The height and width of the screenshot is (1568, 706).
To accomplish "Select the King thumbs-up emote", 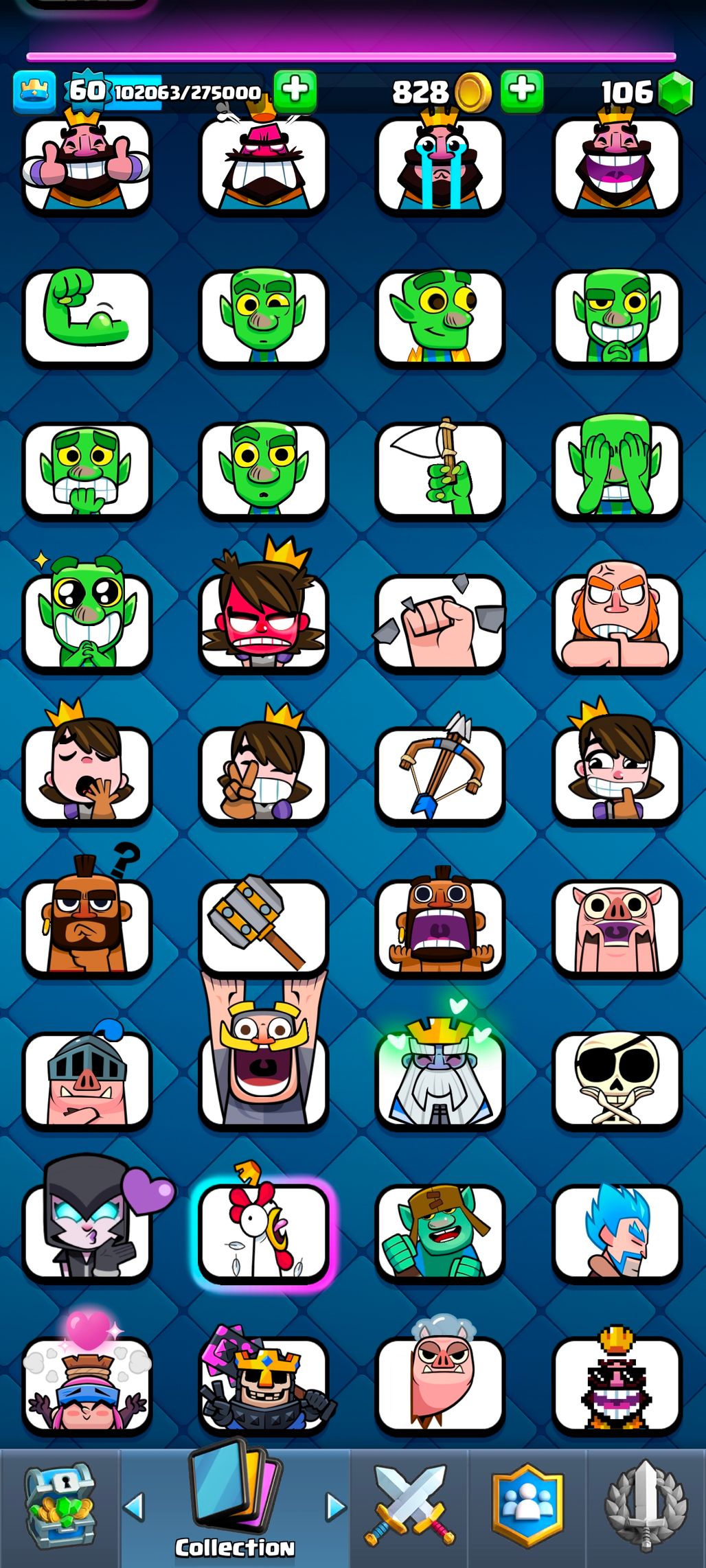I will [x=87, y=165].
